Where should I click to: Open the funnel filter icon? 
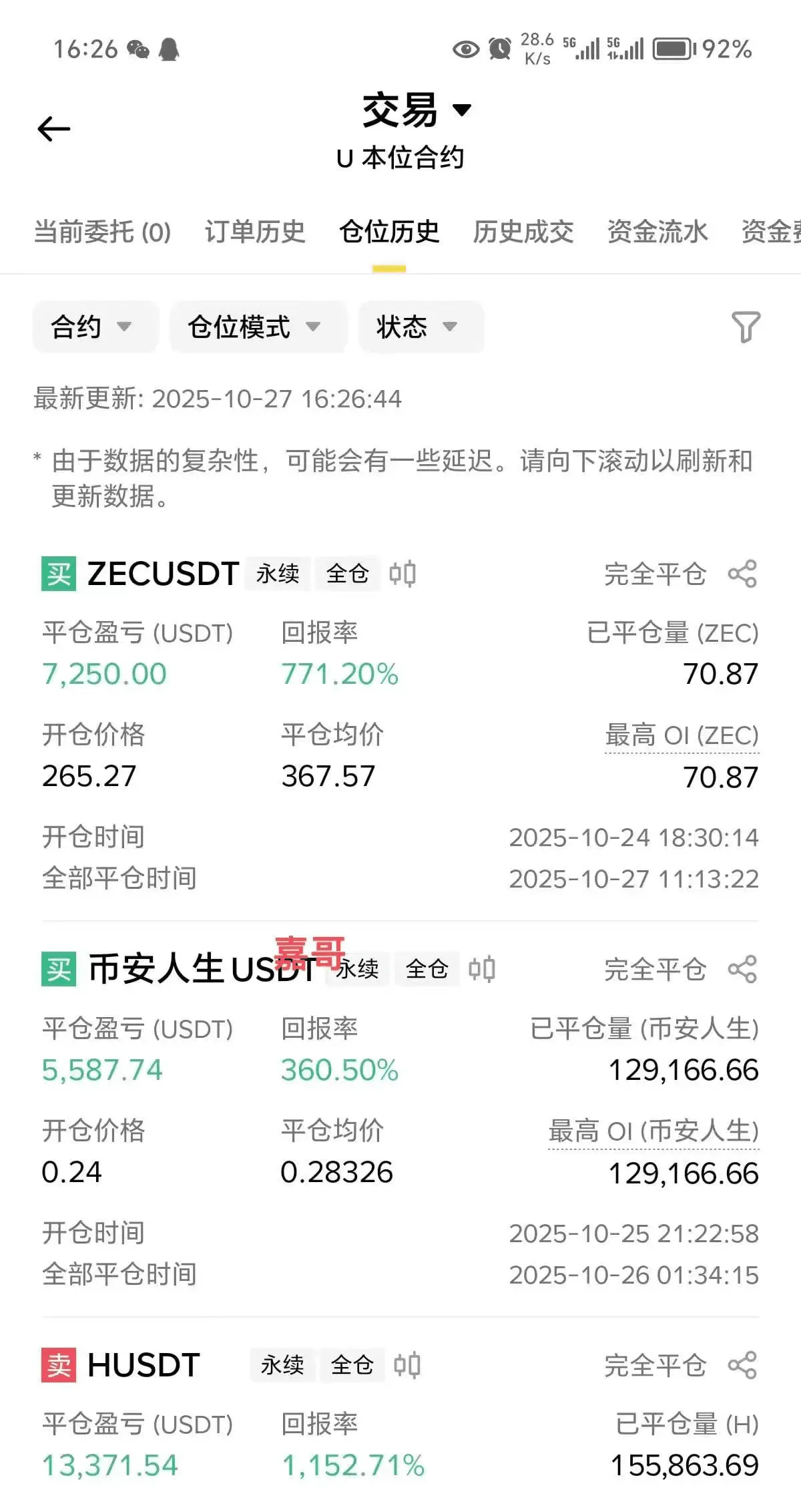[x=746, y=327]
